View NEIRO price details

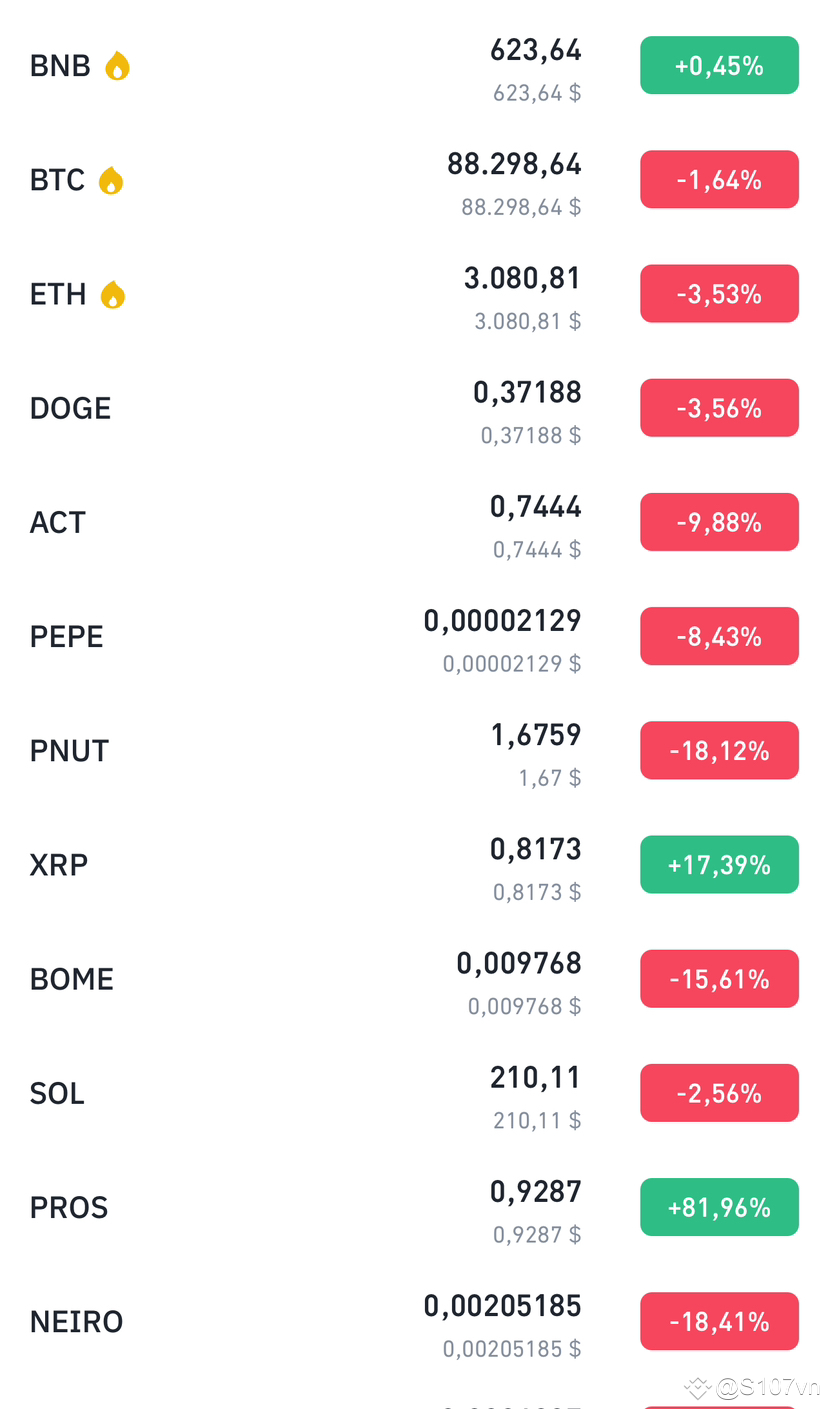pos(414,1321)
